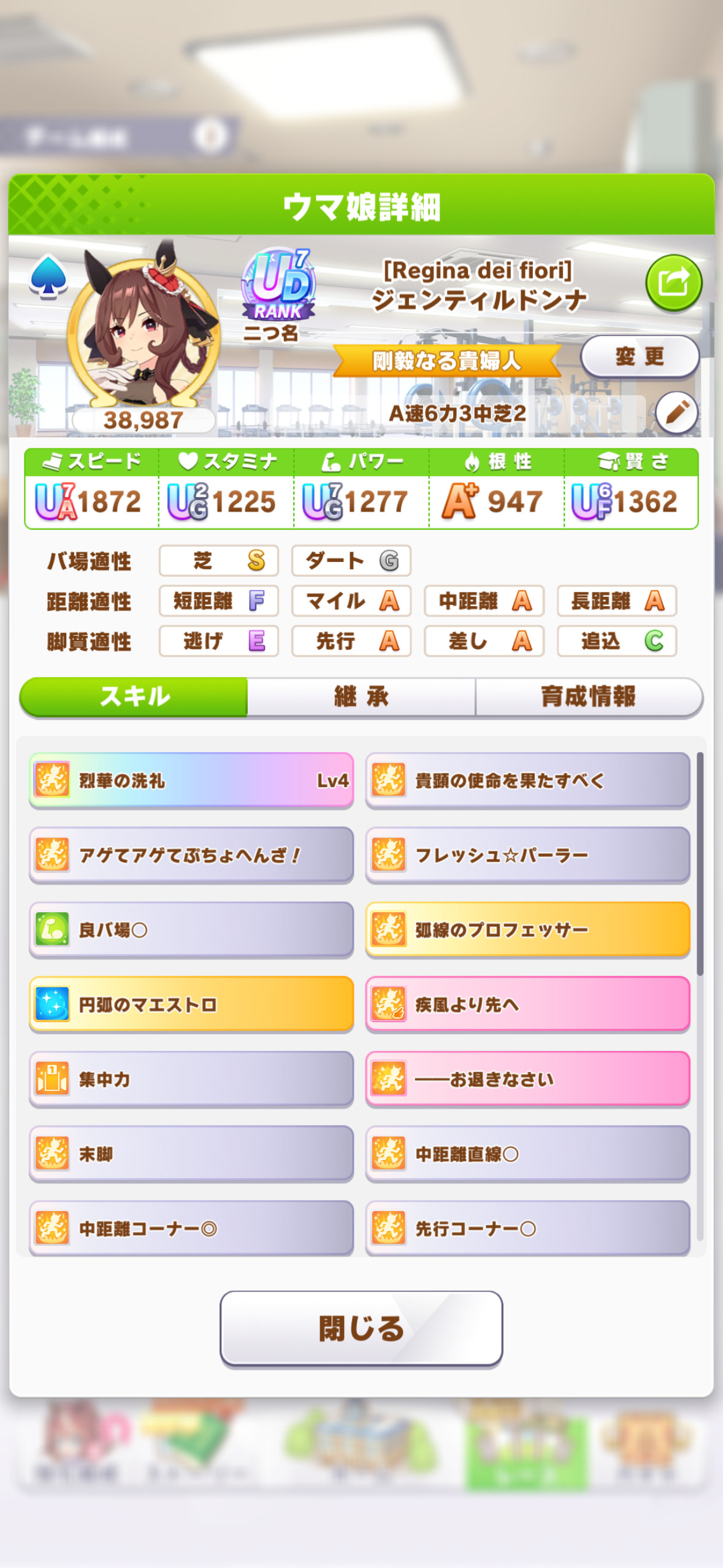This screenshot has height=1568, width=723.
Task: View skill フレッシュ☆パーラー
Action: pyautogui.click(x=527, y=855)
